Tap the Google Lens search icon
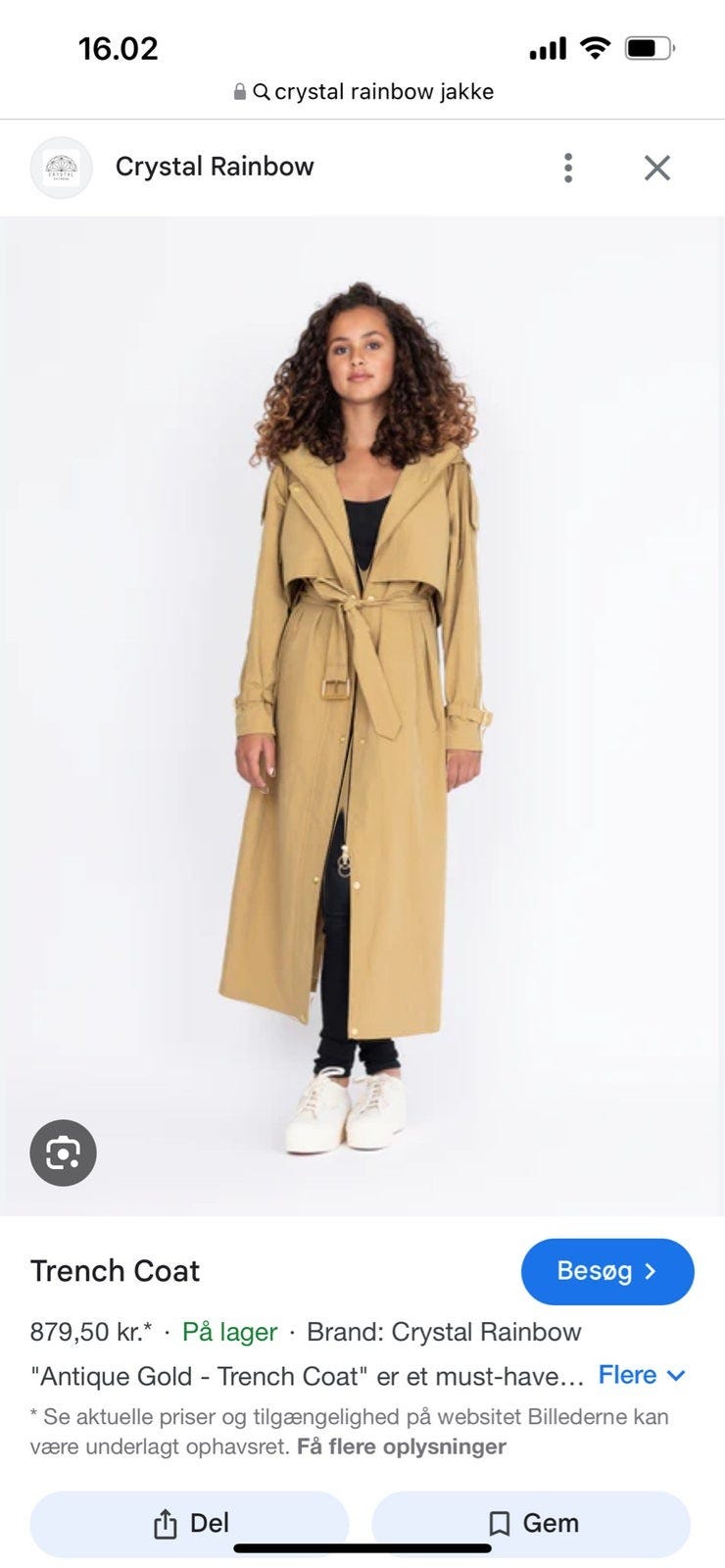Image resolution: width=725 pixels, height=1568 pixels. [63, 1152]
